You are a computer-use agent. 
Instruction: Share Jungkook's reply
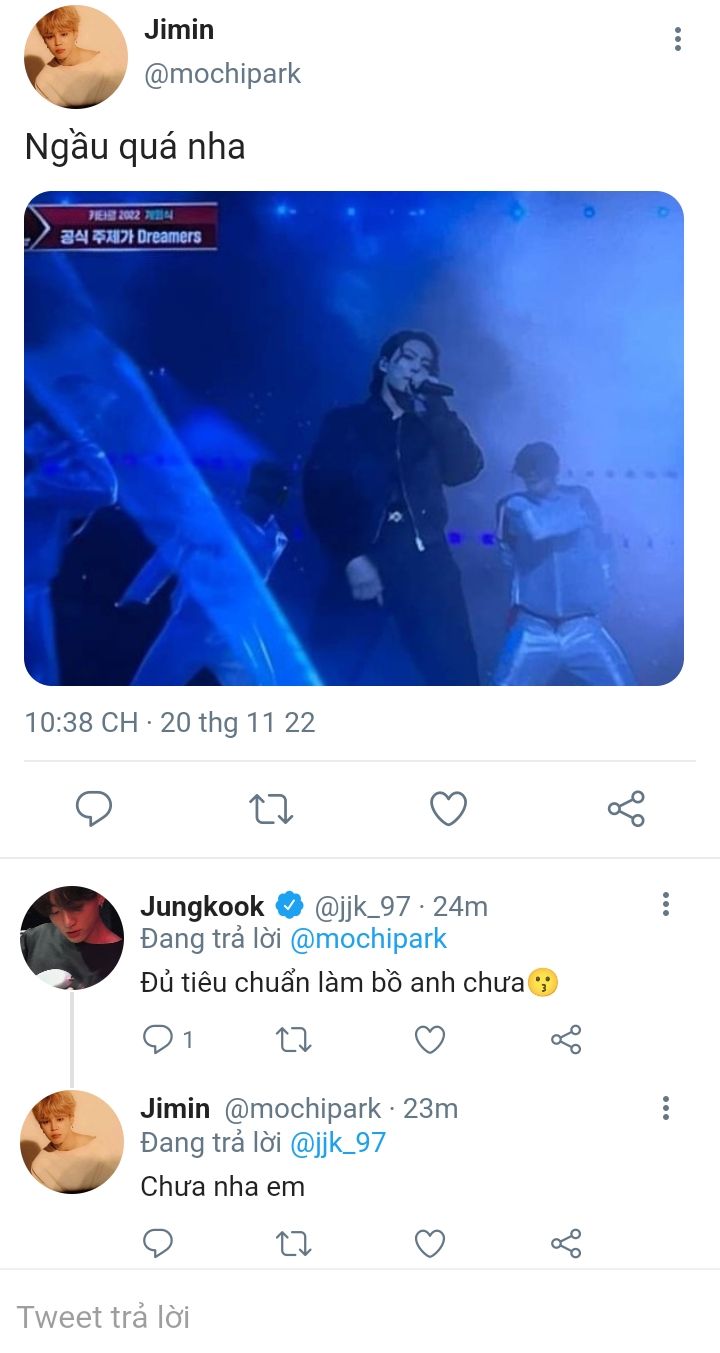coord(566,1040)
